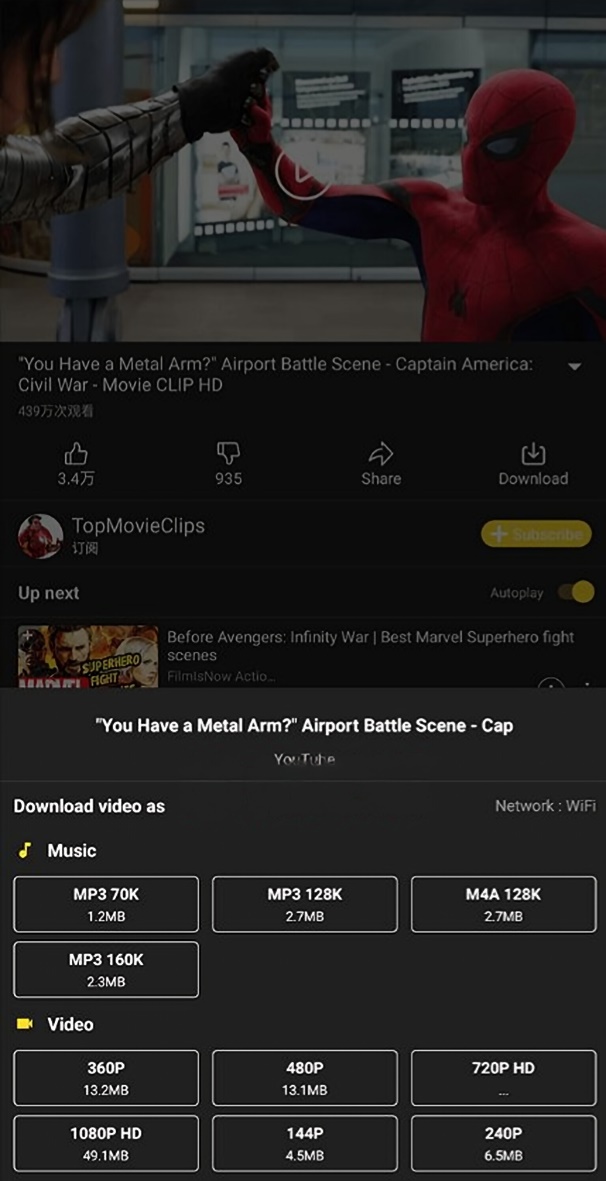Toggle the Autoplay switch
The height and width of the screenshot is (1181, 606).
click(x=576, y=592)
